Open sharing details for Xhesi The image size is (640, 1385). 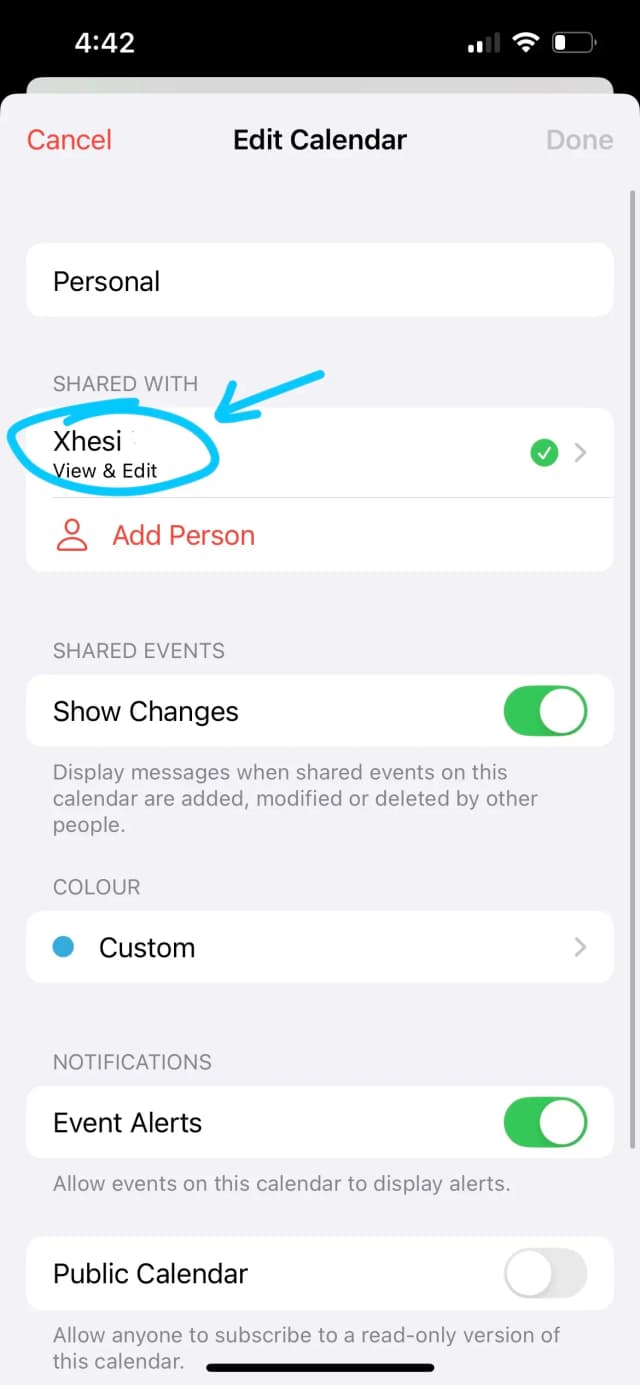coord(319,453)
